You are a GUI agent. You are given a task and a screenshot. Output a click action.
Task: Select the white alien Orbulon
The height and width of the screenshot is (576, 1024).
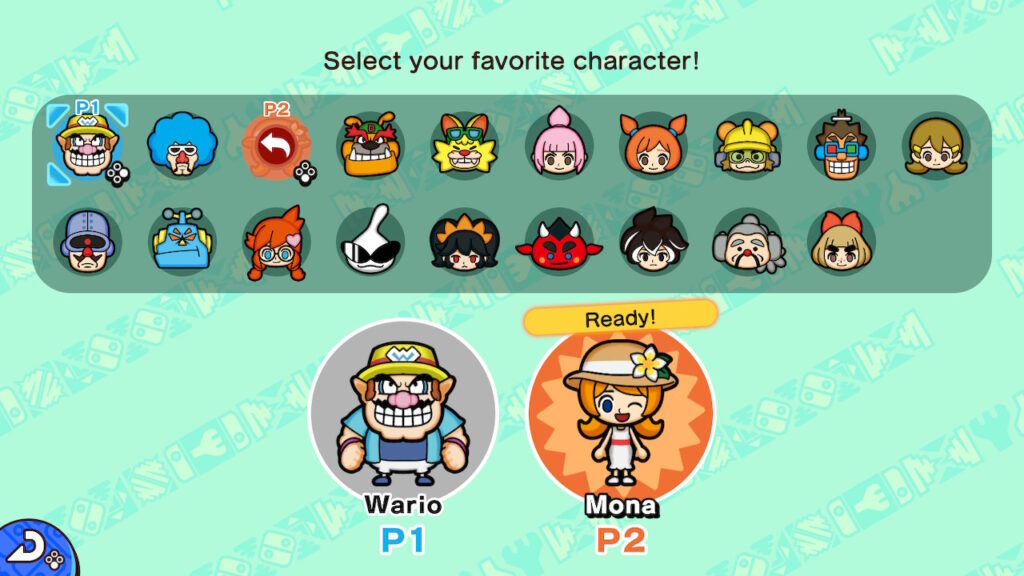coord(369,242)
